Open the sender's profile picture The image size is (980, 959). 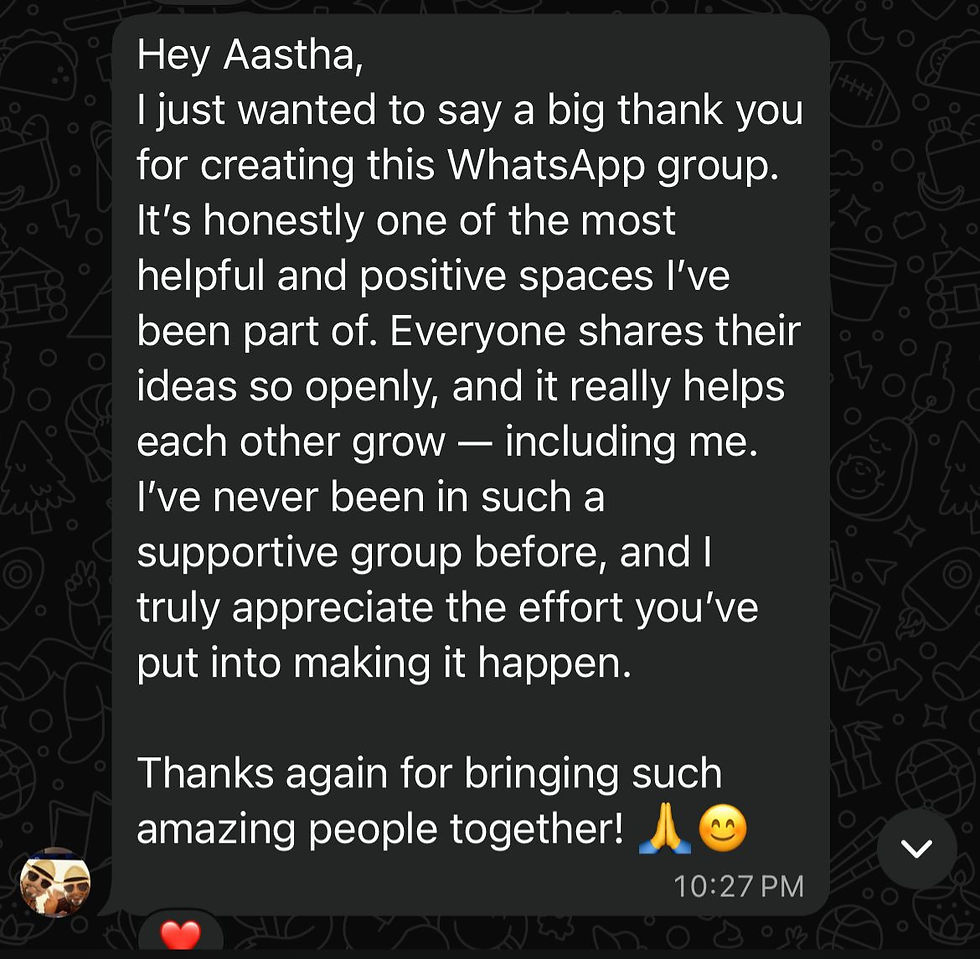[55, 883]
